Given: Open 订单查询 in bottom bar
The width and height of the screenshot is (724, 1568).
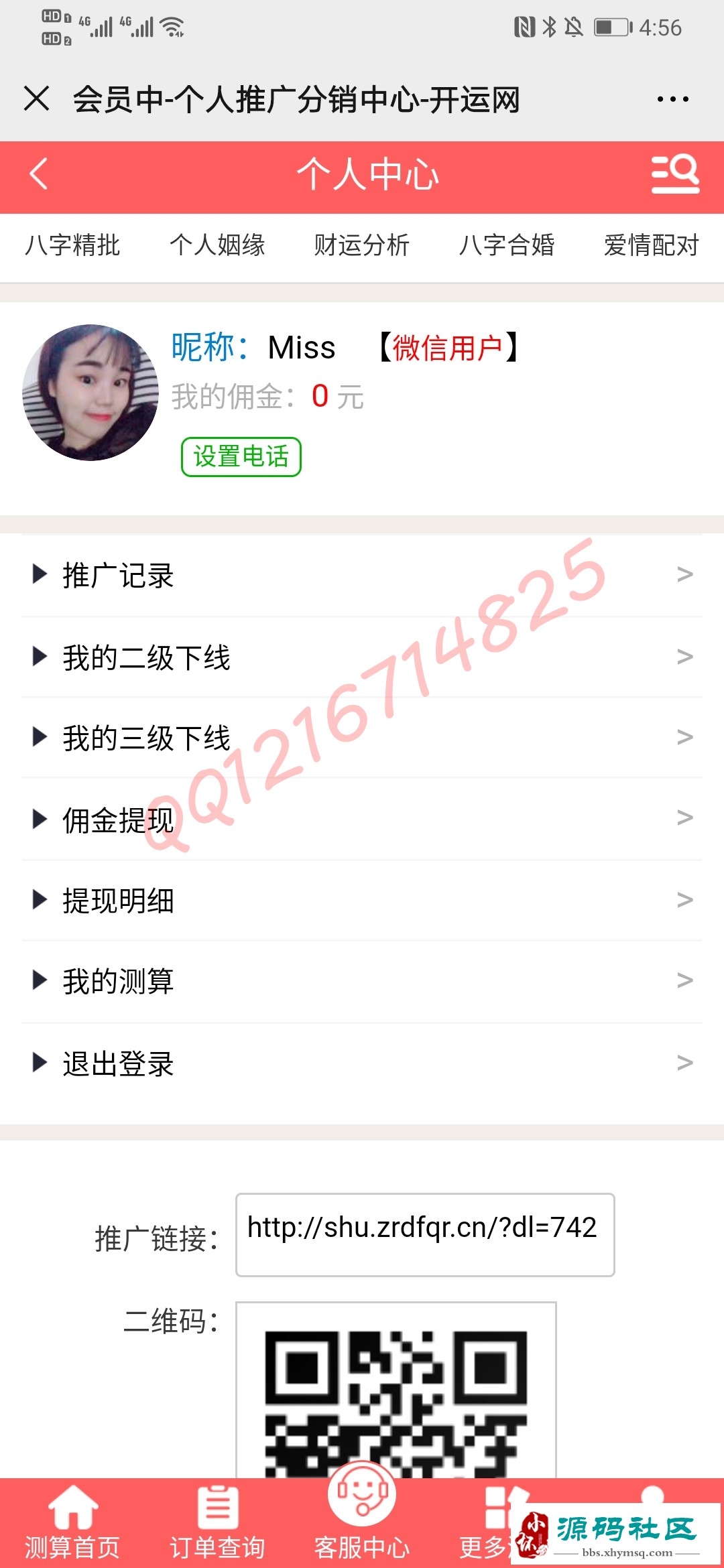Looking at the screenshot, I should click(217, 1523).
